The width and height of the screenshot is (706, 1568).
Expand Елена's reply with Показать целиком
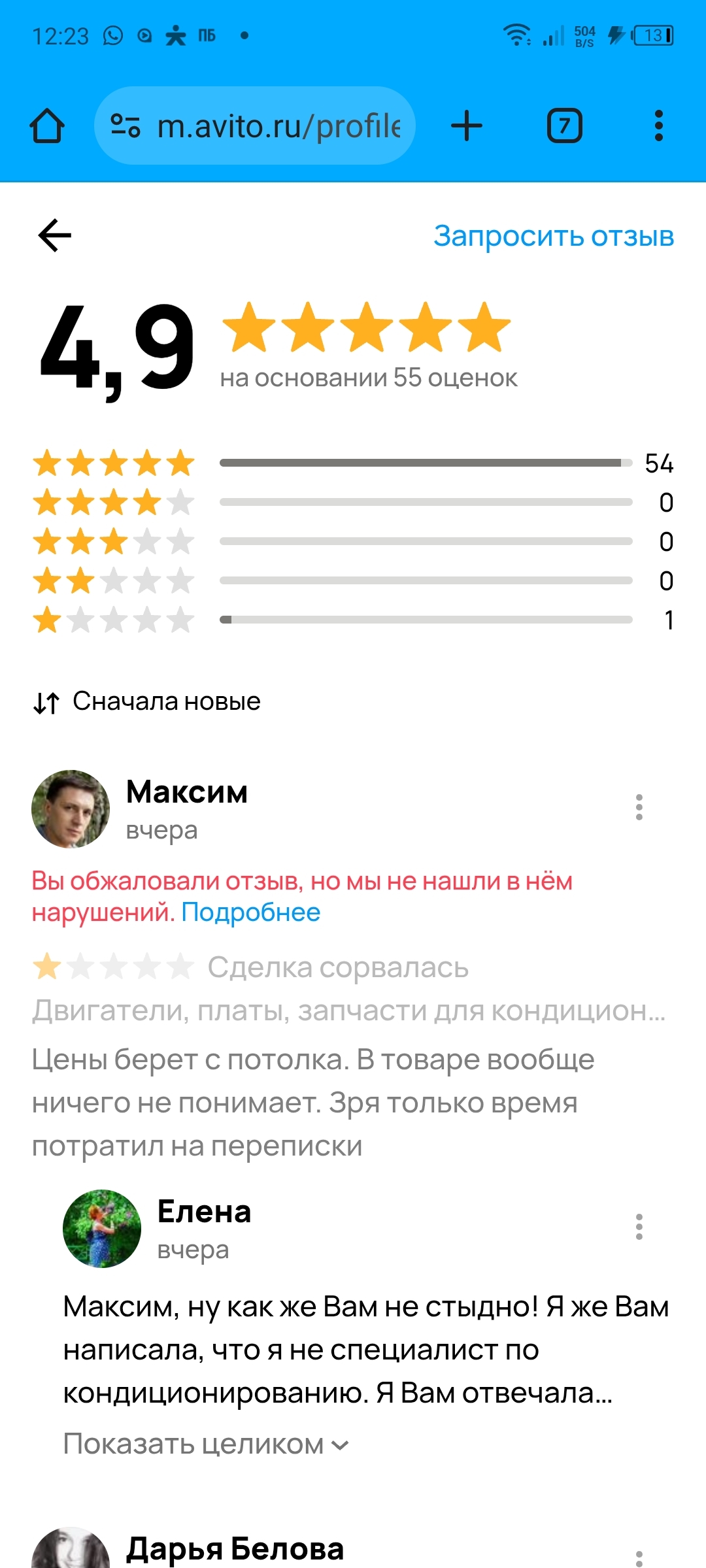205,1444
